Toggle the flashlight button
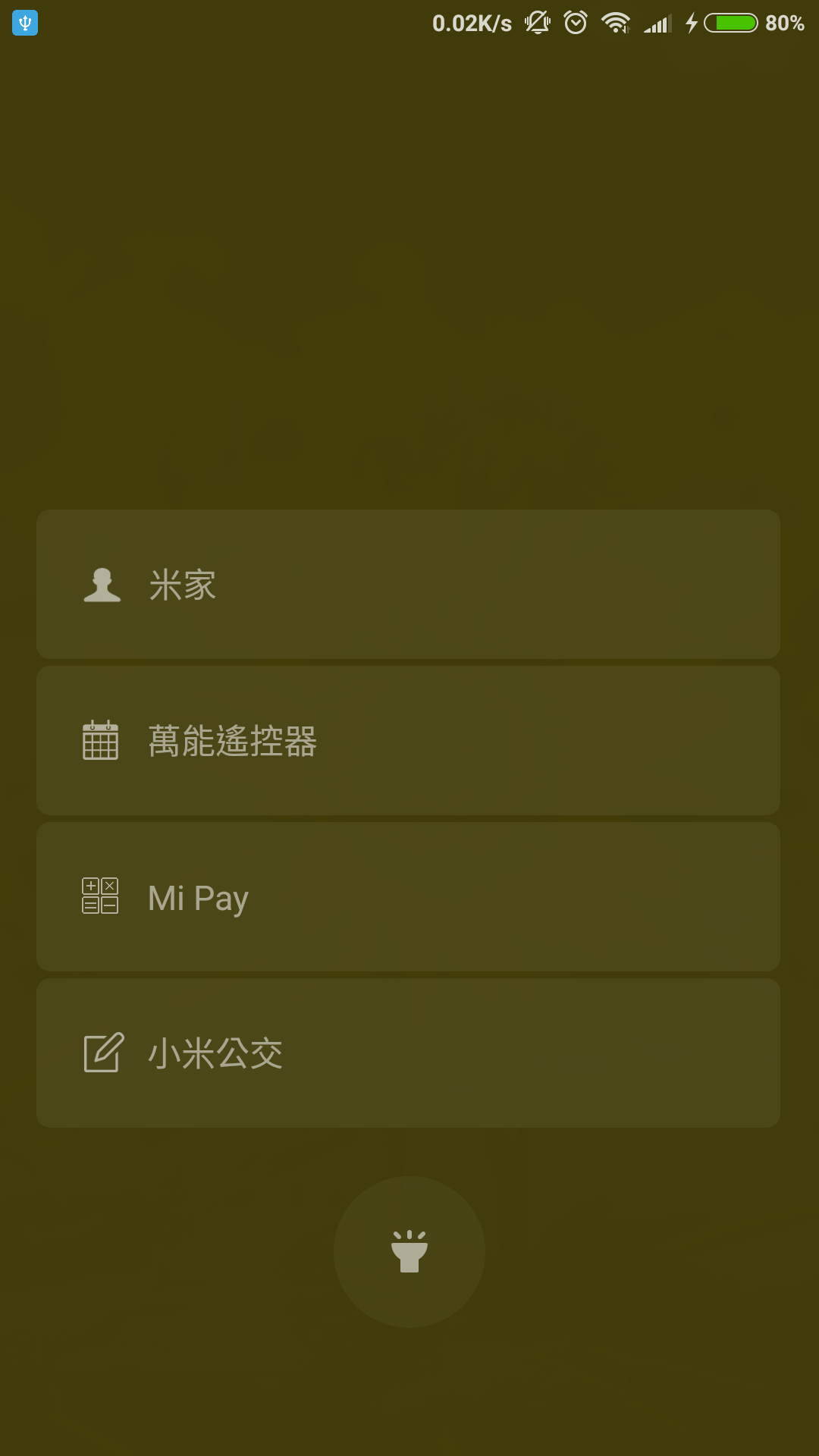 click(409, 1251)
